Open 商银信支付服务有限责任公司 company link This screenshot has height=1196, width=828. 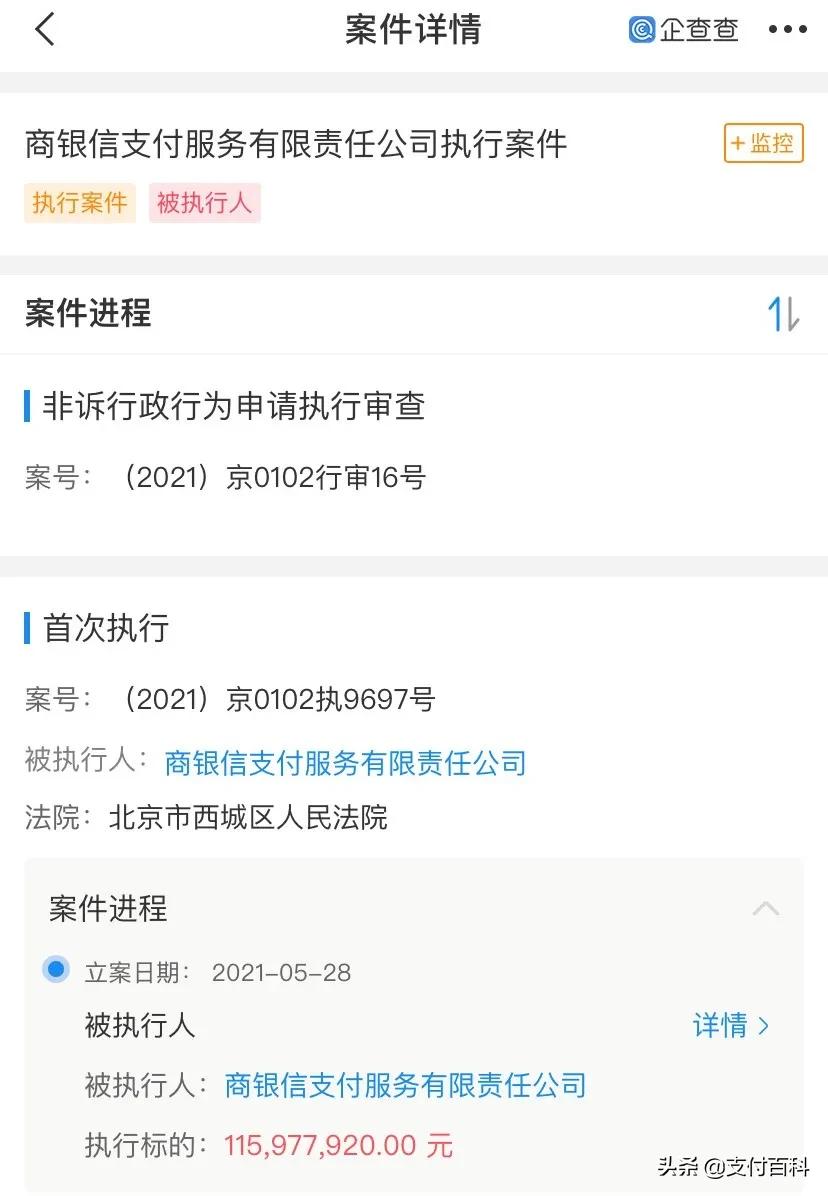[x=345, y=763]
